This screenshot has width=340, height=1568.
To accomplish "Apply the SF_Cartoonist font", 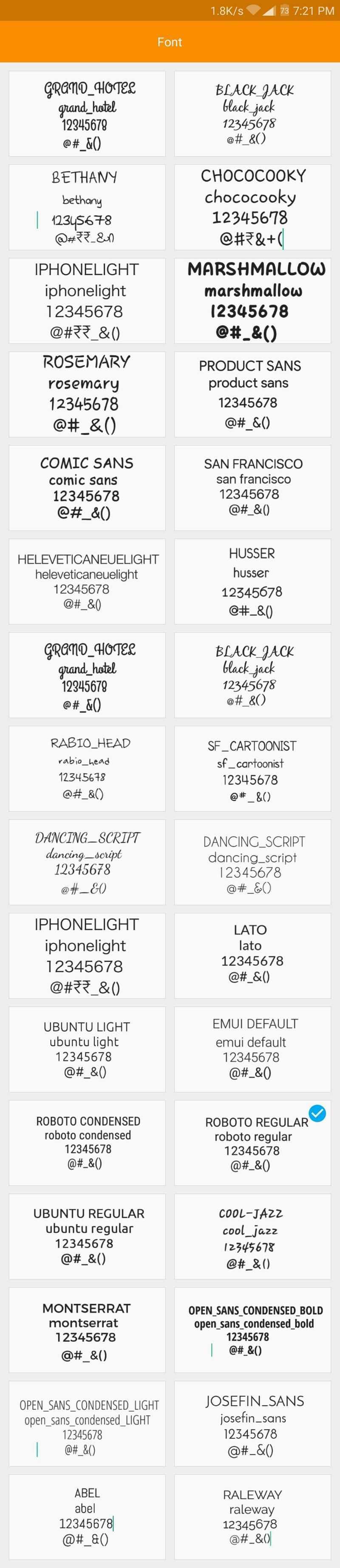I will tap(252, 768).
